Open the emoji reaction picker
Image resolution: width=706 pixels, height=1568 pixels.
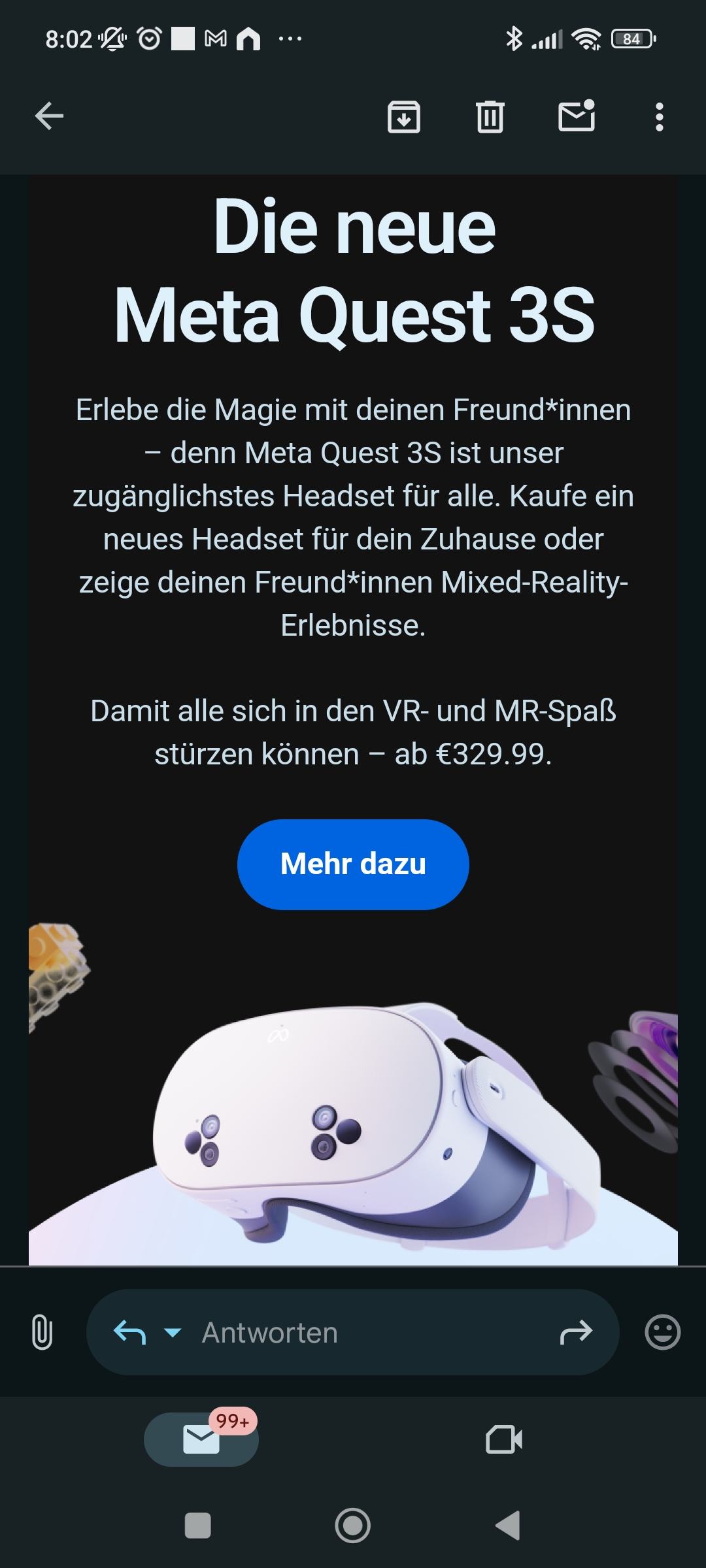click(662, 1332)
